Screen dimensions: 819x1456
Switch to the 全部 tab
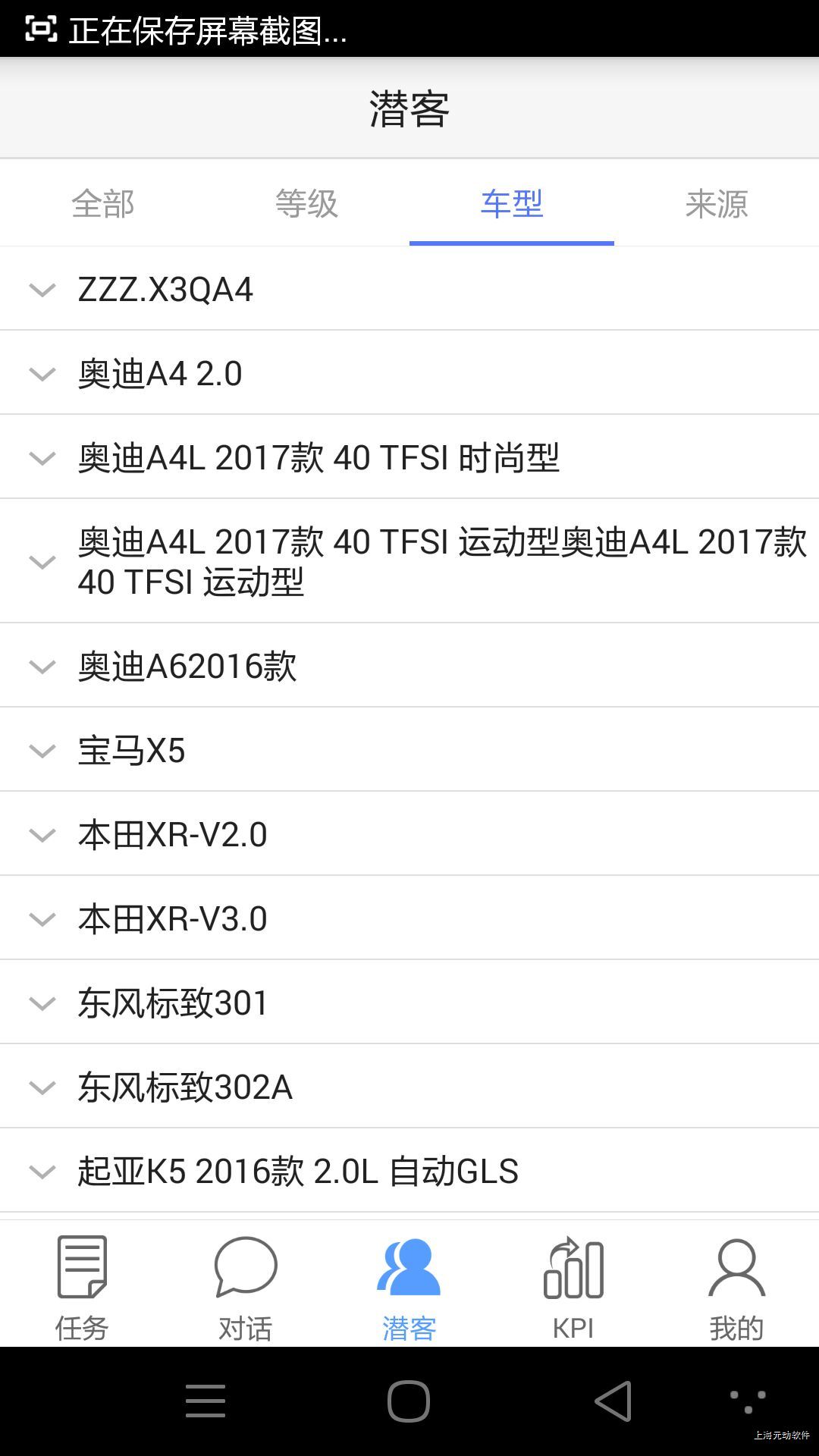point(102,203)
